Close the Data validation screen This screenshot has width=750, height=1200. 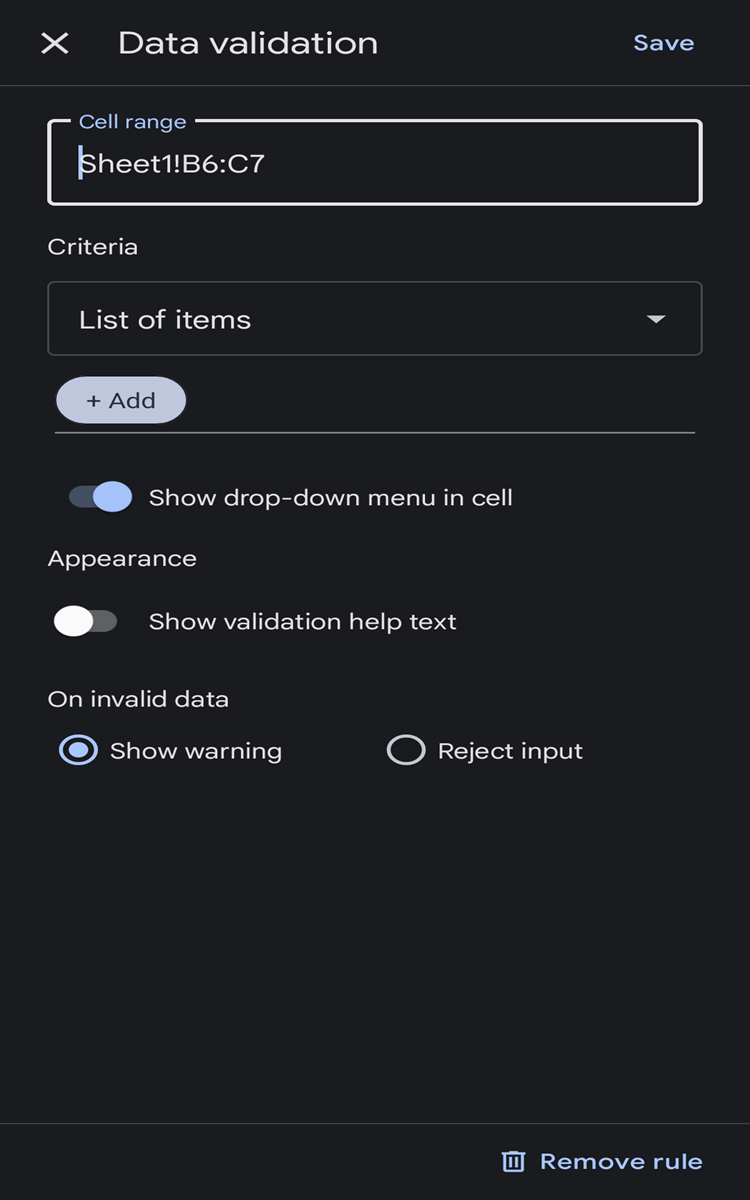[55, 43]
